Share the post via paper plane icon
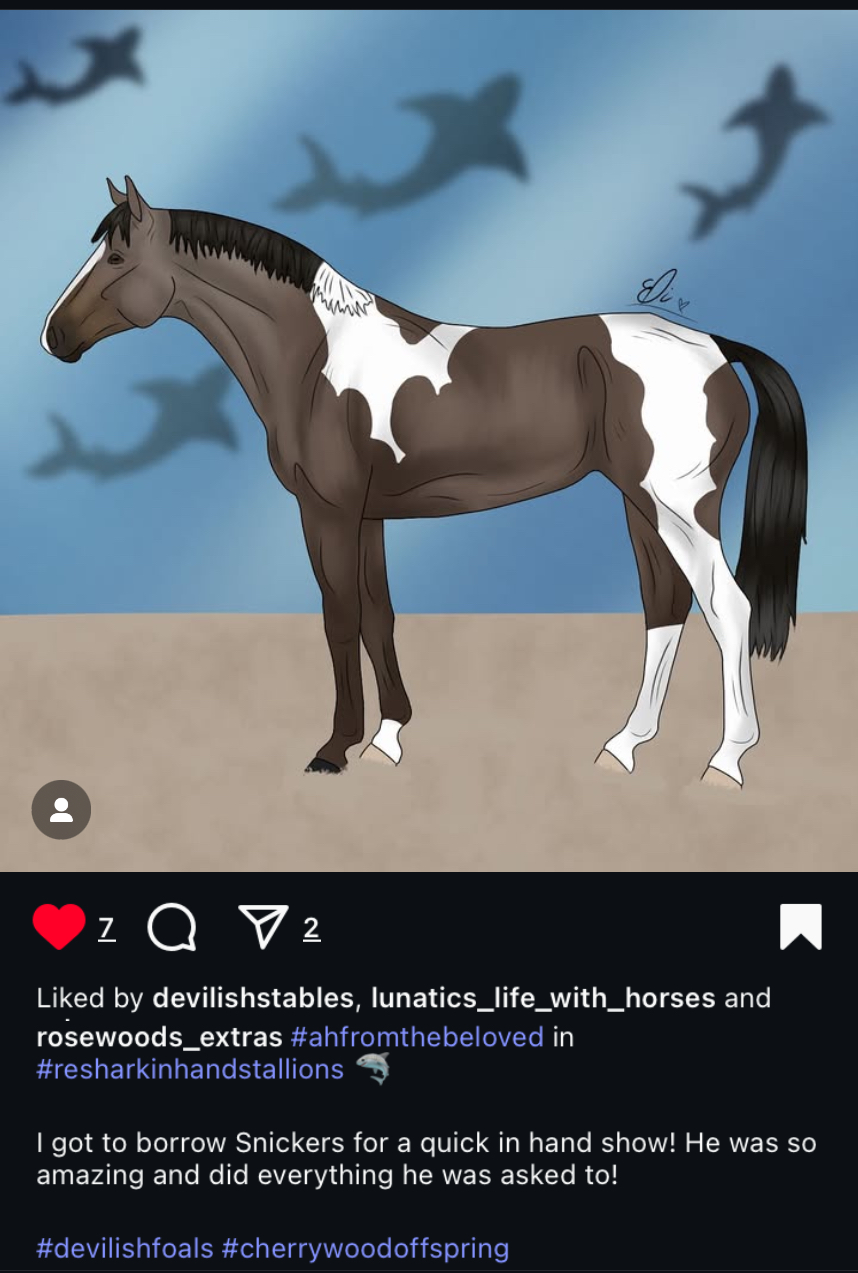 (x=263, y=927)
